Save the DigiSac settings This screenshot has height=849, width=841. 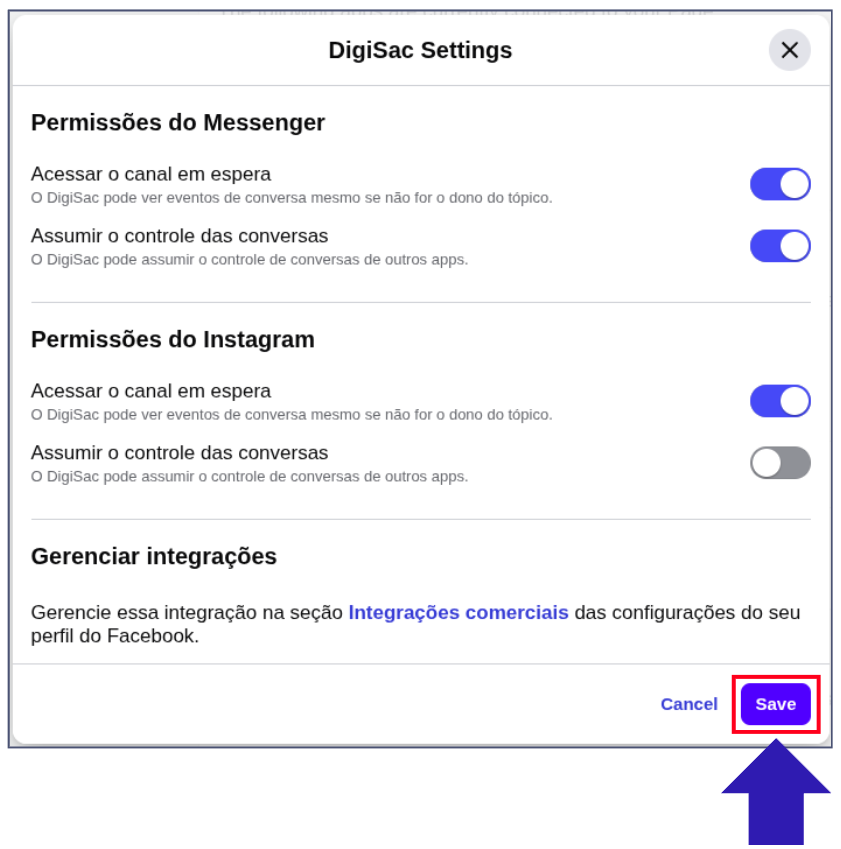pyautogui.click(x=775, y=704)
